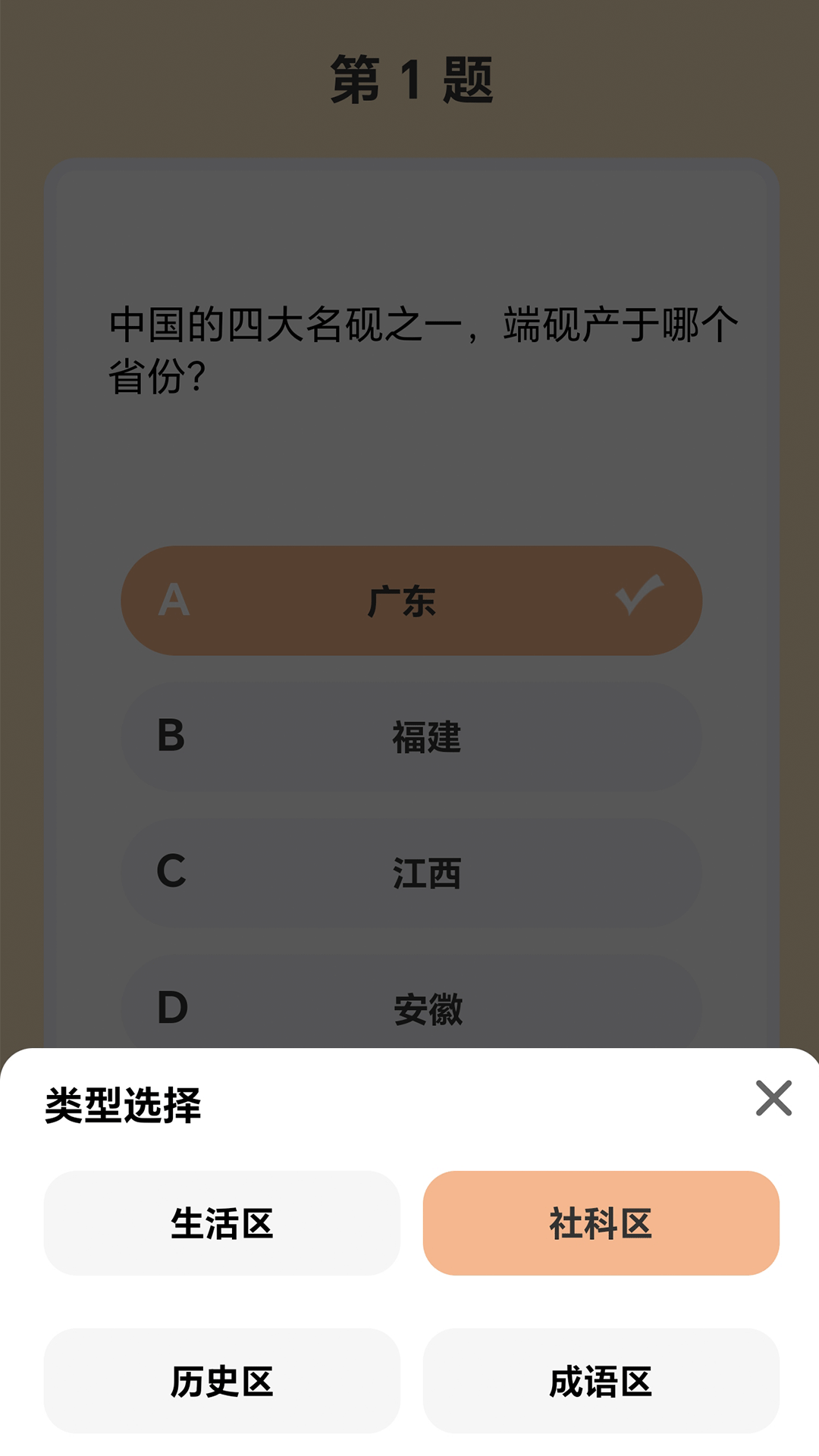Click letter A label in the answer list

pyautogui.click(x=173, y=599)
